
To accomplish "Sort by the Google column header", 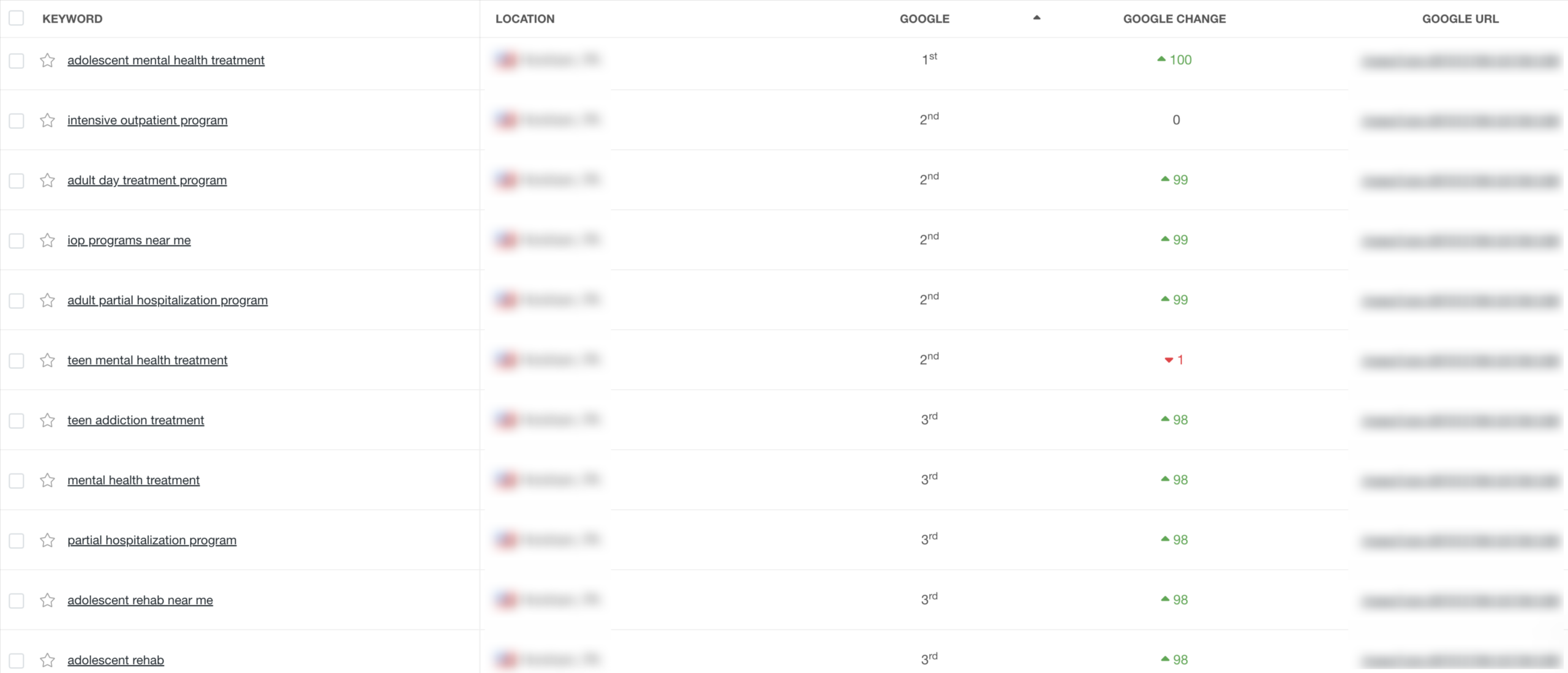I will click(924, 19).
